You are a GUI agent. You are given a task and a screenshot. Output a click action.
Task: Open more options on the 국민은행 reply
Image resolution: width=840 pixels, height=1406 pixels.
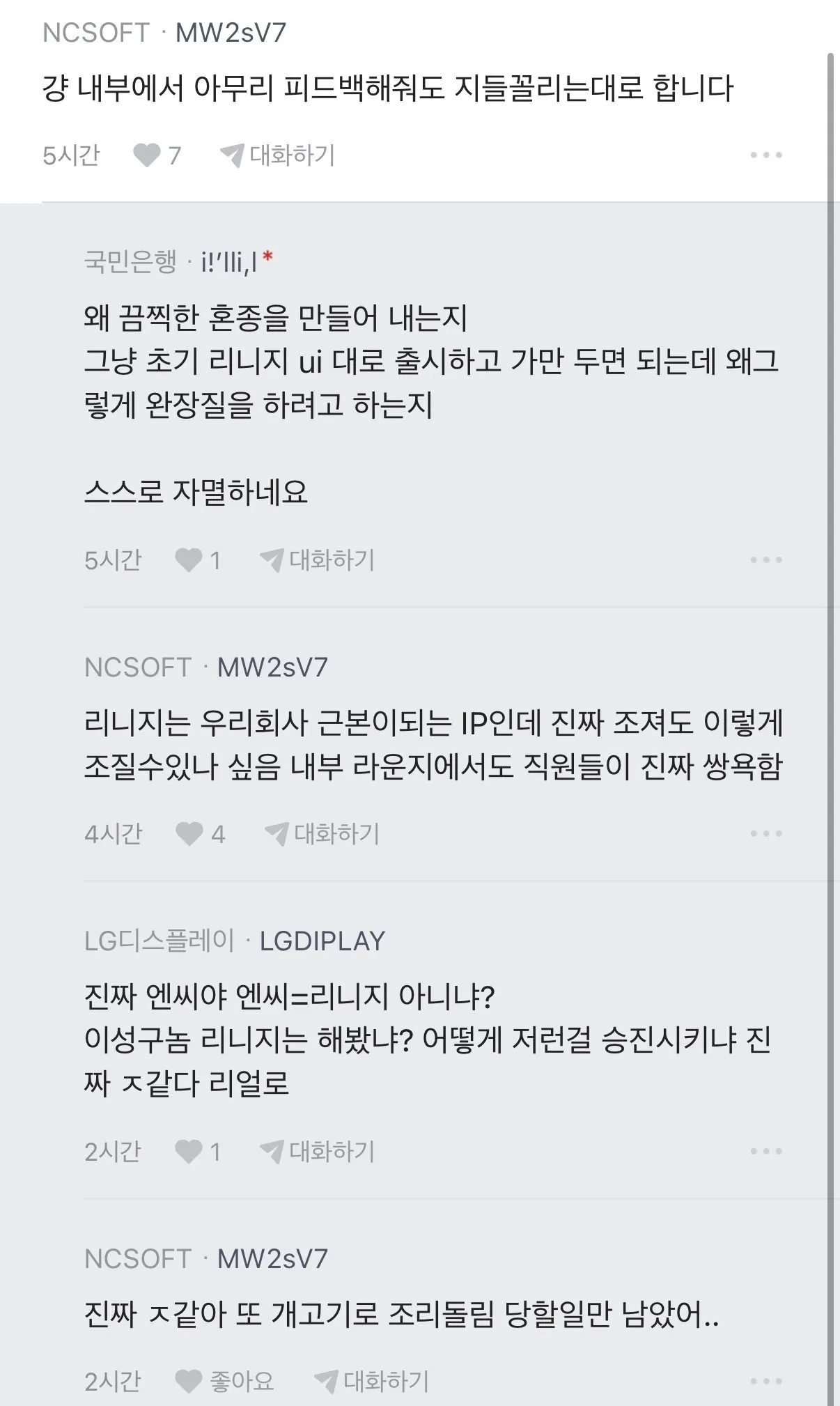(x=765, y=559)
